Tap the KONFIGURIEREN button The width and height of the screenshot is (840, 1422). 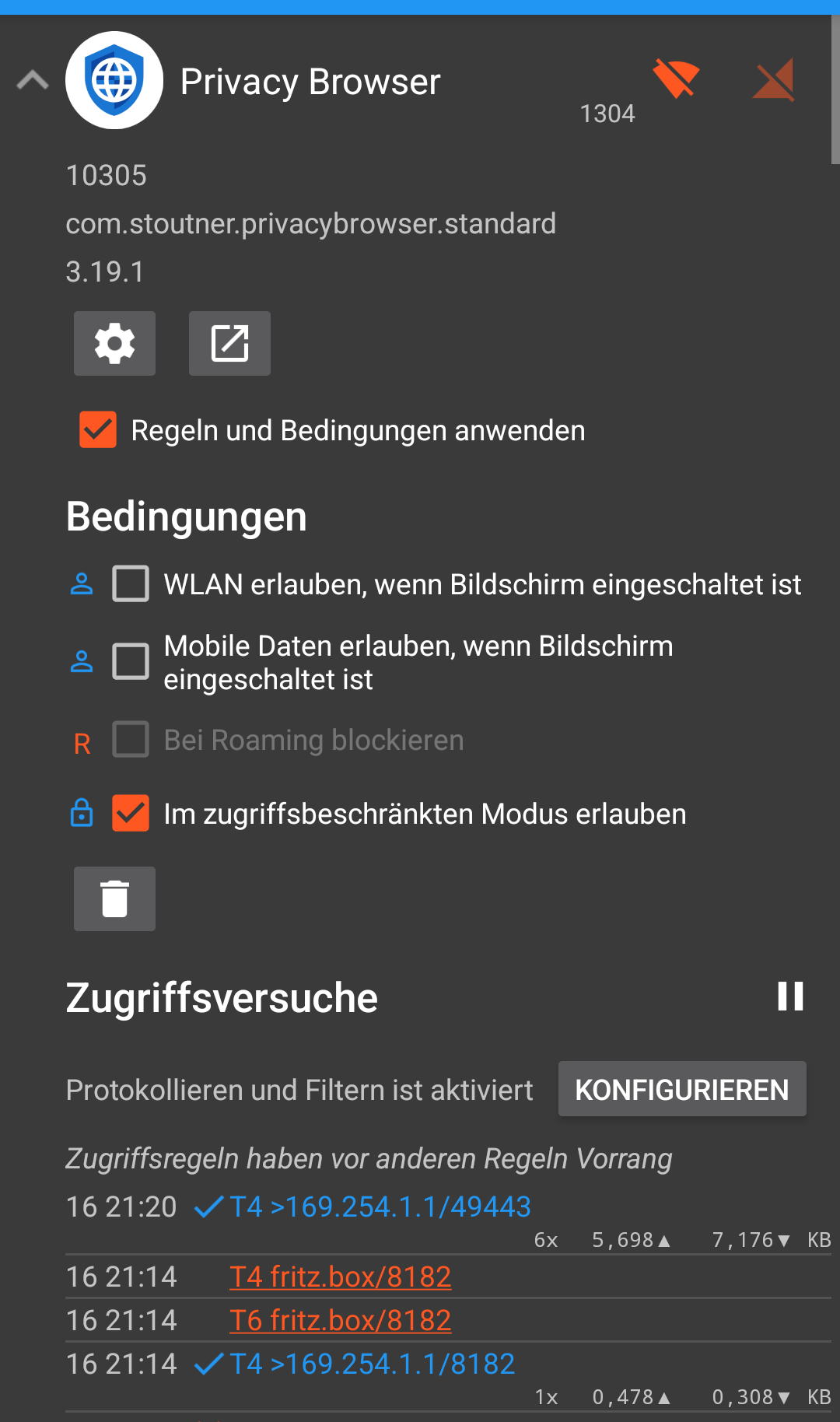(x=682, y=1089)
